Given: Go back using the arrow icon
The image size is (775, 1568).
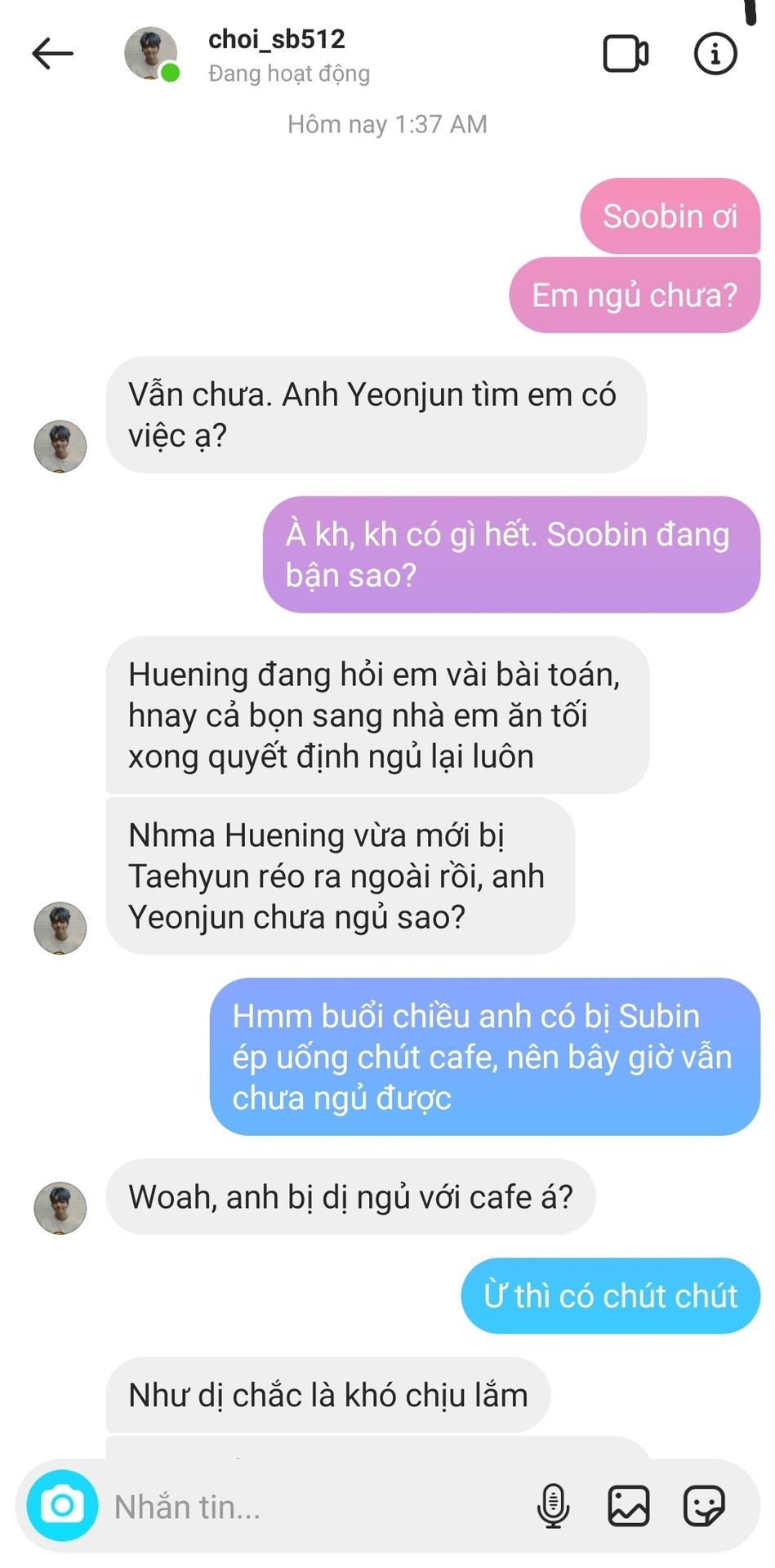Looking at the screenshot, I should pos(52,54).
